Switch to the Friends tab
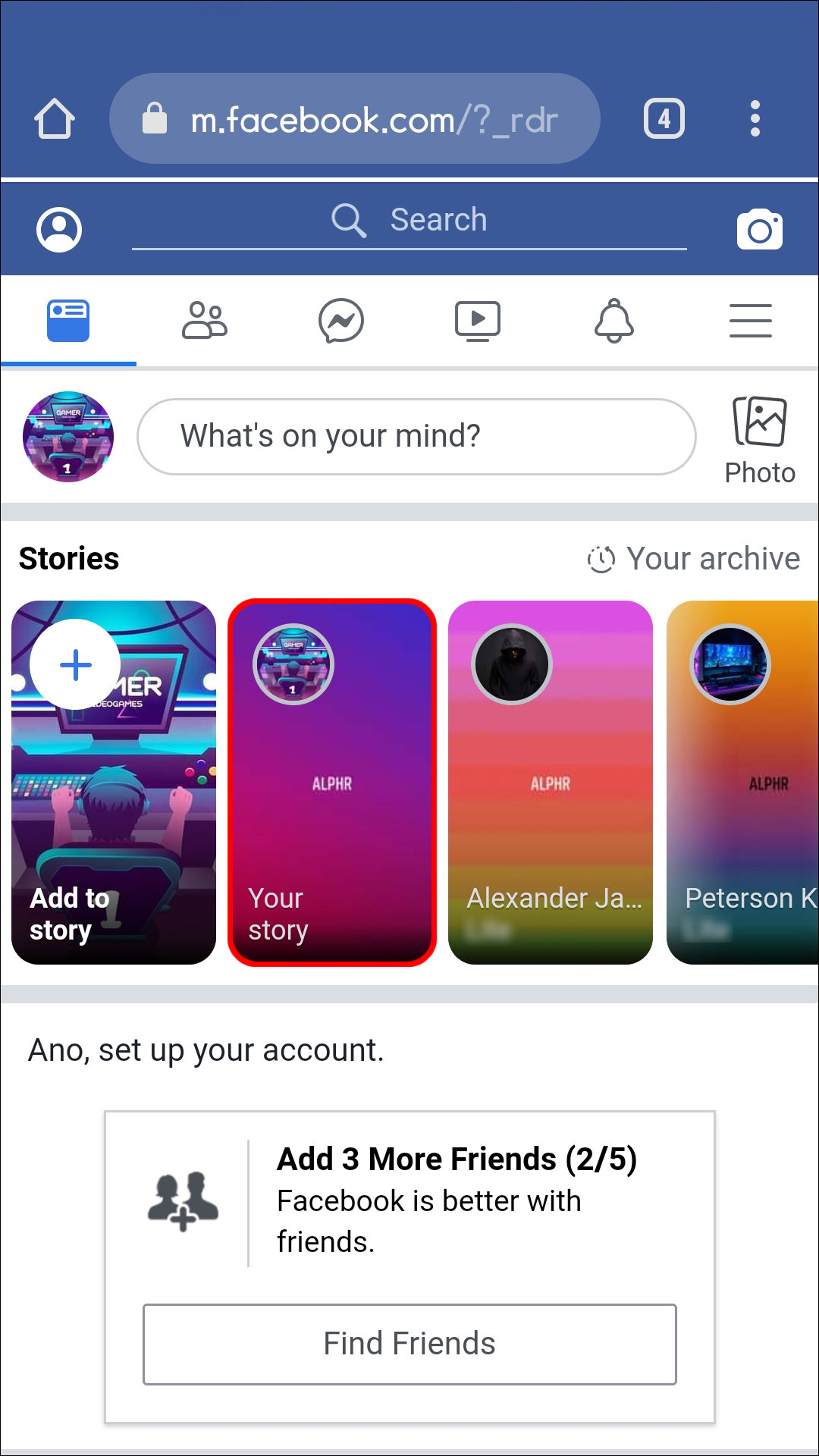 pos(205,321)
